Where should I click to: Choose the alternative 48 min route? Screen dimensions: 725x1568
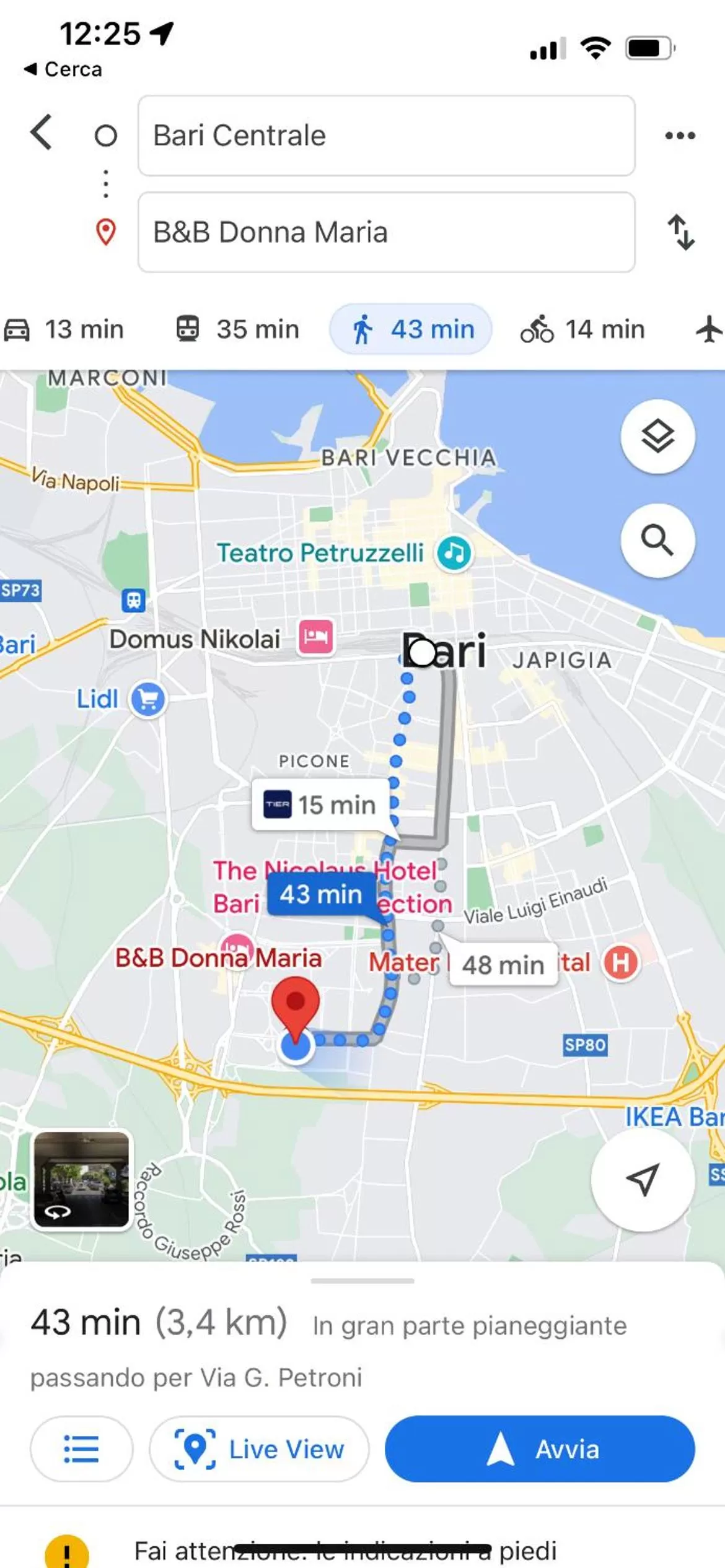click(503, 965)
